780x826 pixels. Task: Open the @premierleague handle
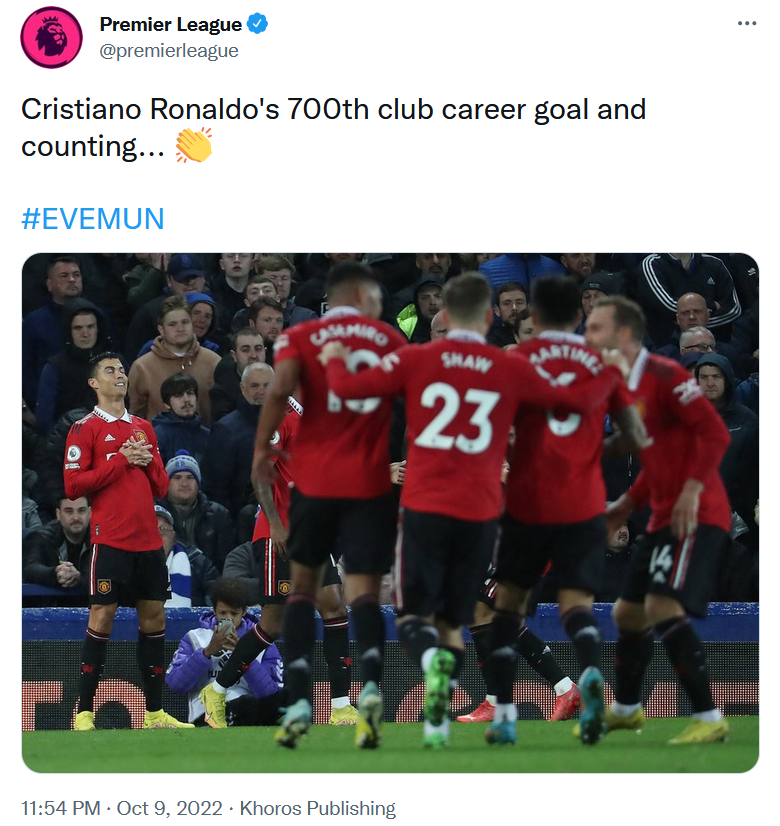pyautogui.click(x=169, y=51)
